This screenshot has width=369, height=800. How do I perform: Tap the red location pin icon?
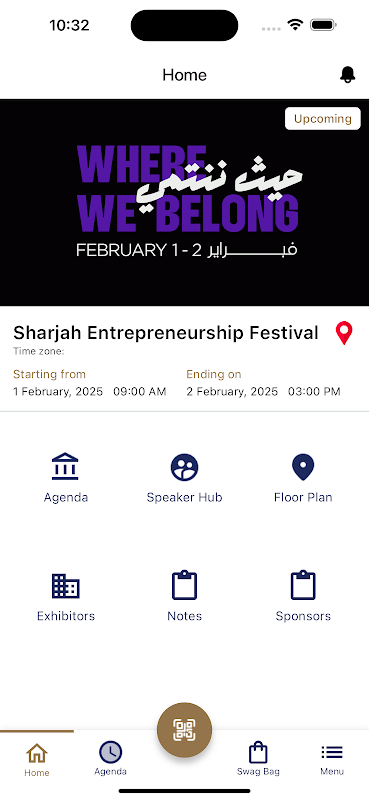pos(344,333)
